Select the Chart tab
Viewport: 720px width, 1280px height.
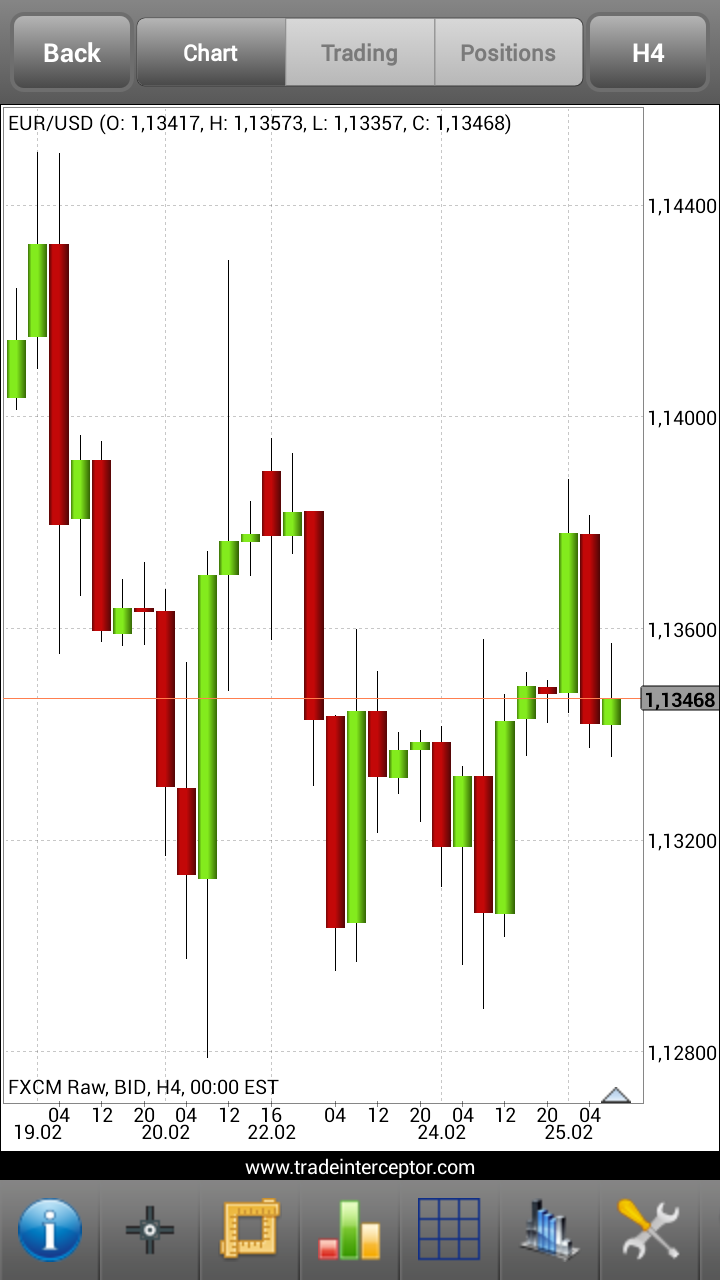click(211, 52)
